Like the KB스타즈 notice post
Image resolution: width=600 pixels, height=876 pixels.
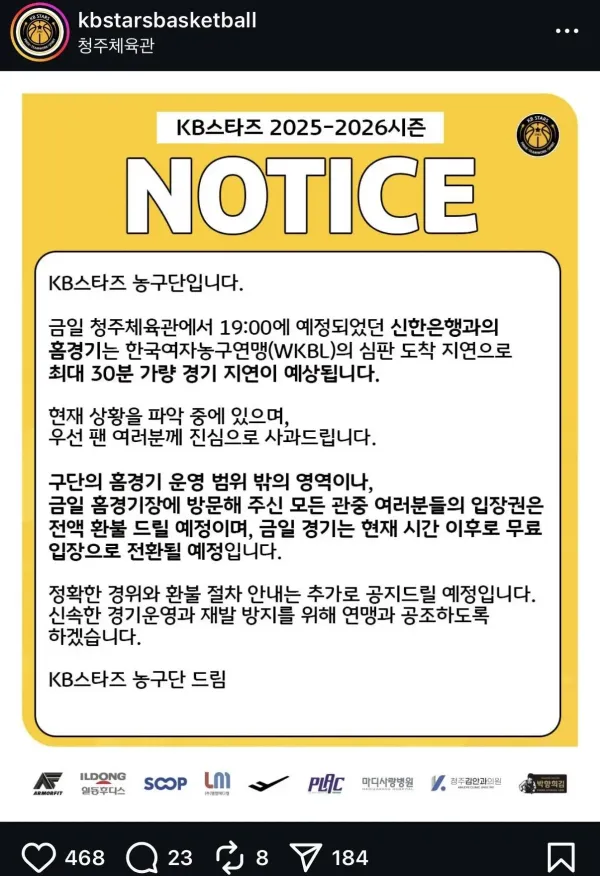(x=39, y=857)
